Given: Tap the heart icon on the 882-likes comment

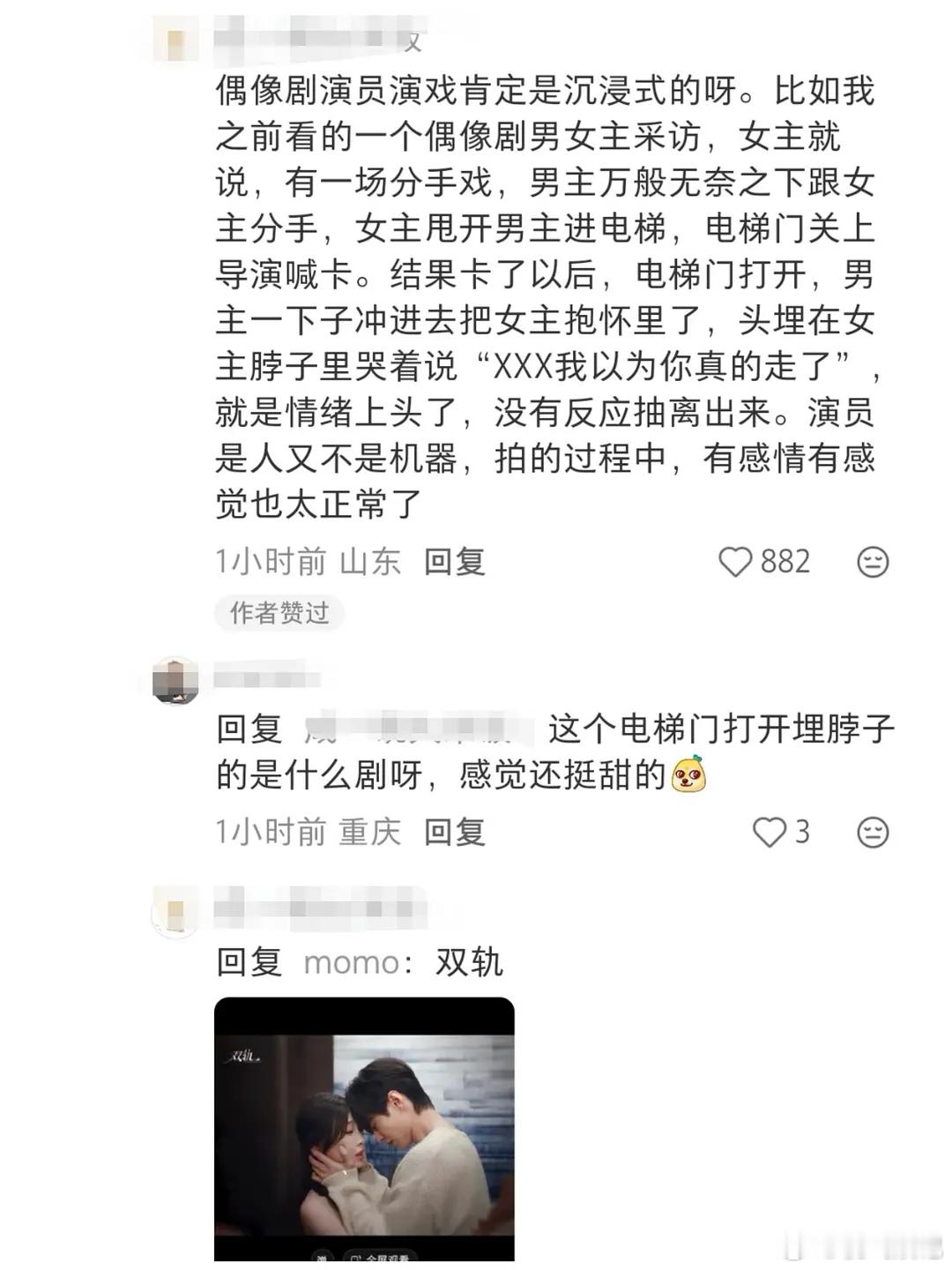Looking at the screenshot, I should coord(733,562).
